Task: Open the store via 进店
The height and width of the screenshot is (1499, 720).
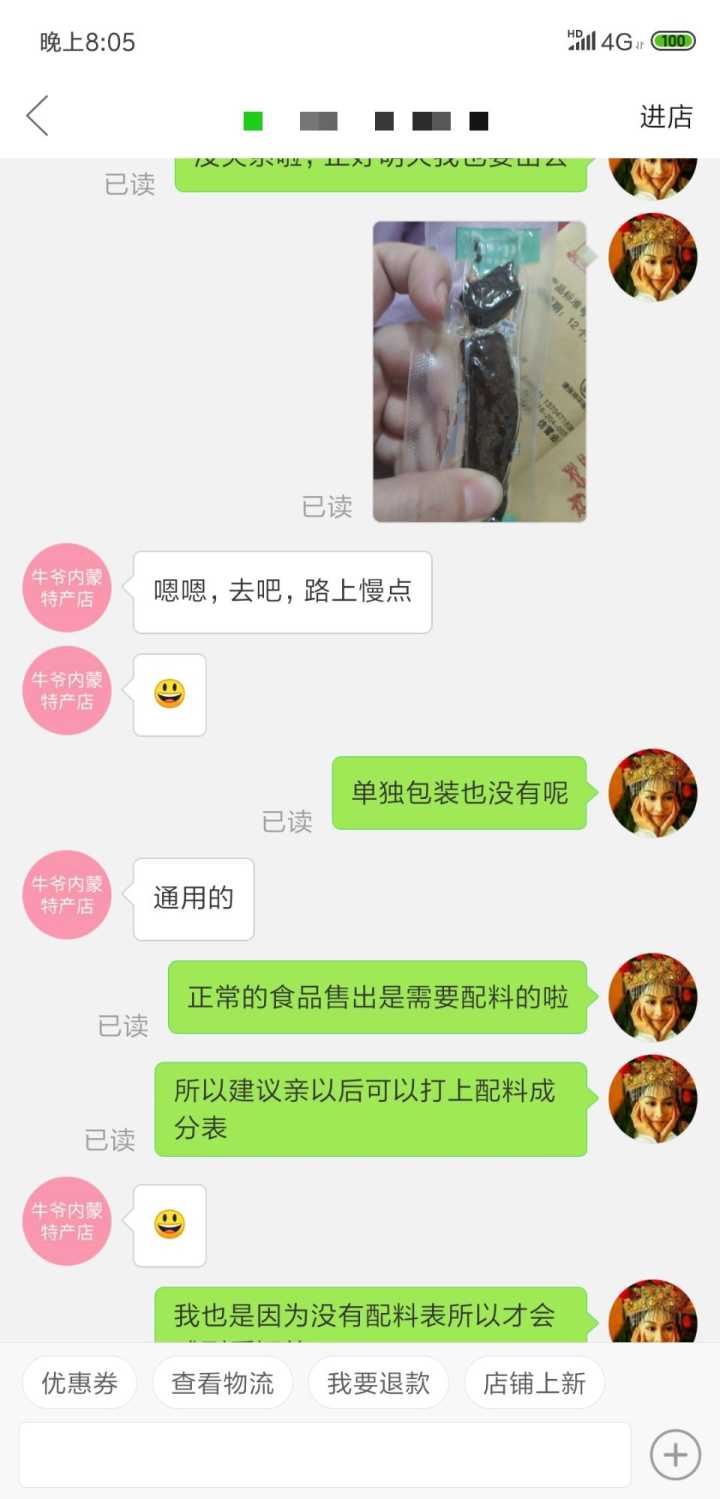Action: point(666,117)
